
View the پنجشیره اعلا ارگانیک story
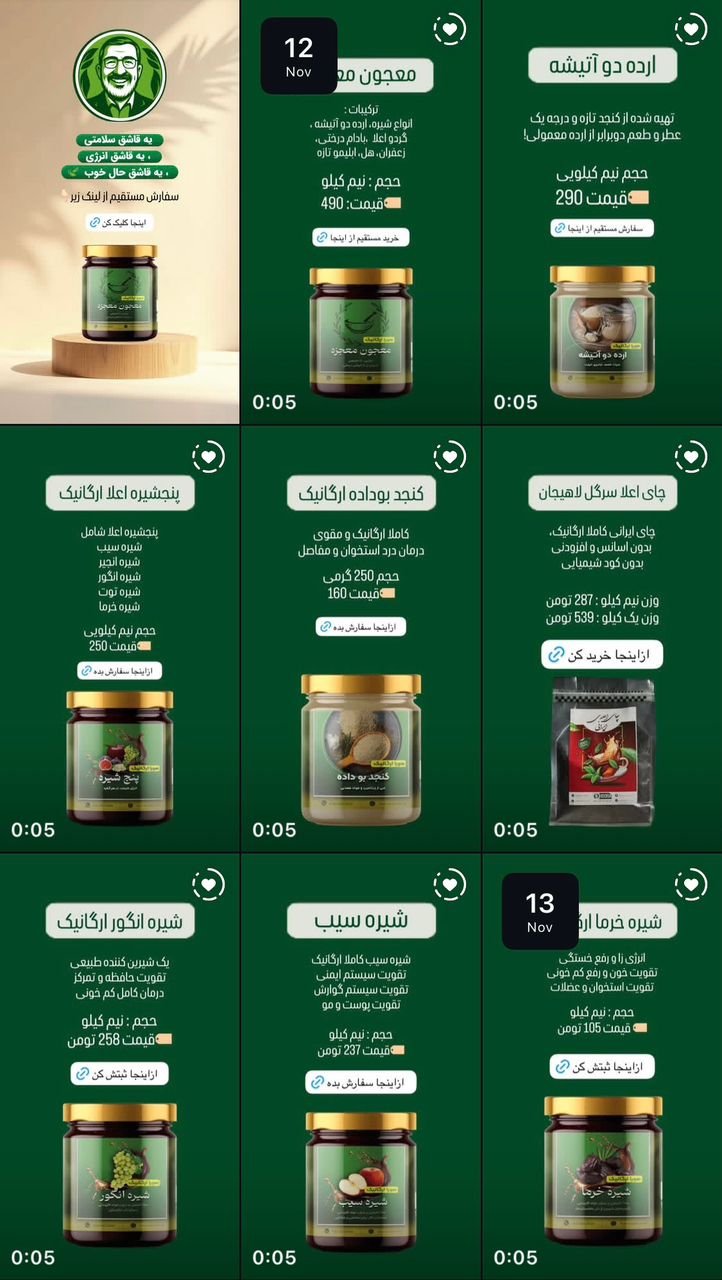(x=120, y=640)
